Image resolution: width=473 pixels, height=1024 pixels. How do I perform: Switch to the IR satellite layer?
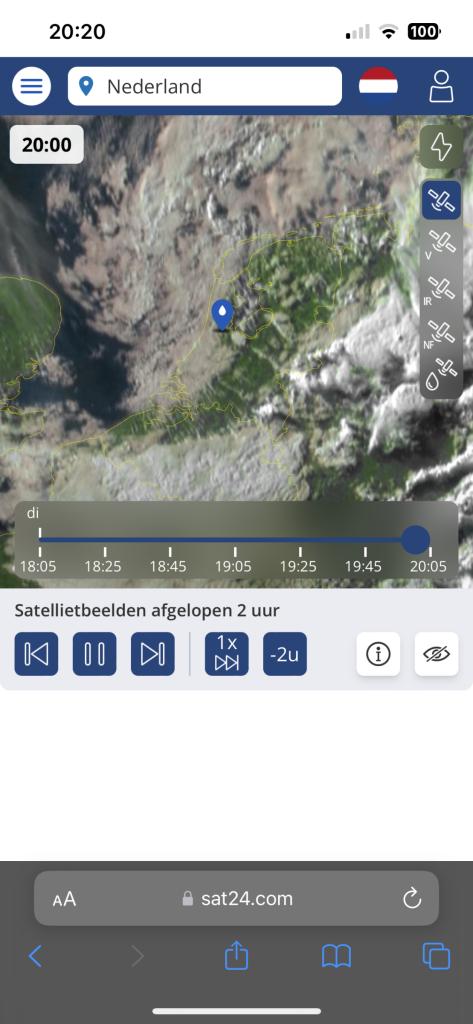coord(441,289)
